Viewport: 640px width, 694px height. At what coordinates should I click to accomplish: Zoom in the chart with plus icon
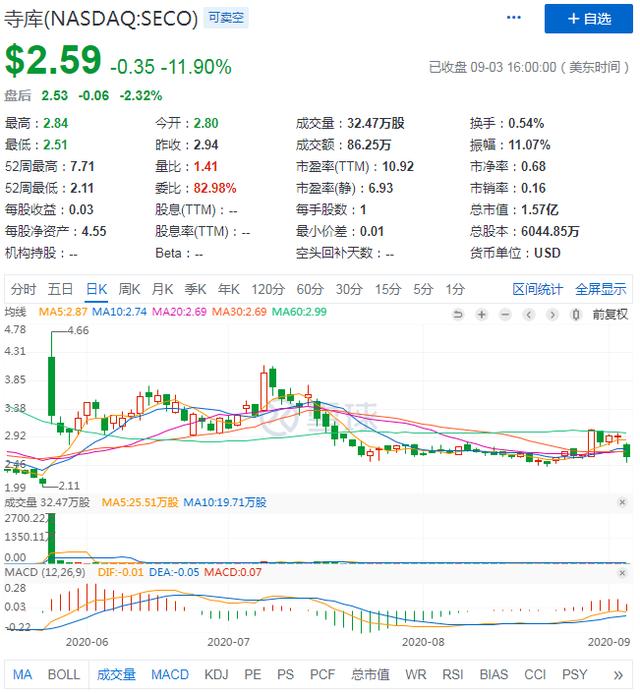pos(481,314)
